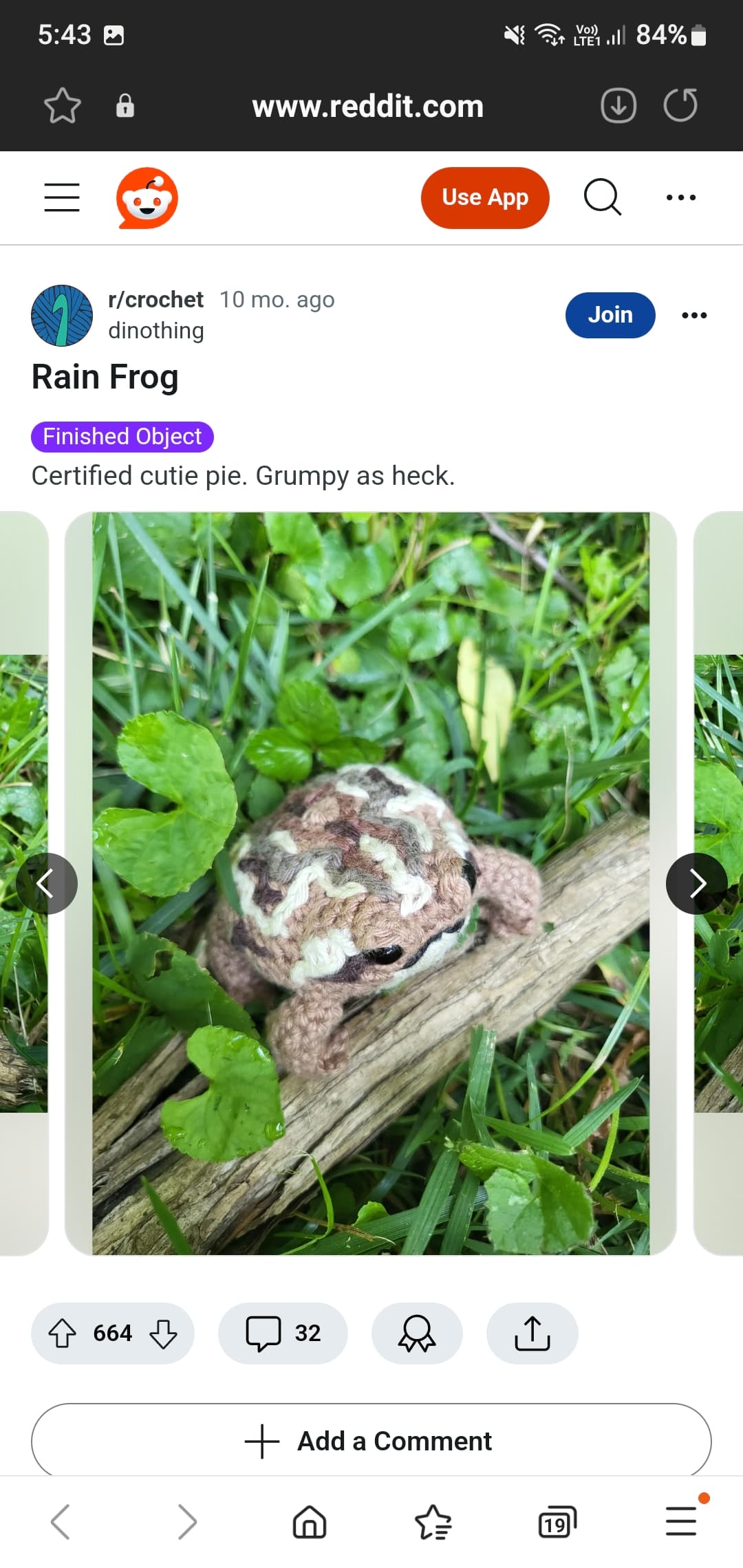
Task: Open the Reddit hamburger menu
Action: click(x=62, y=197)
